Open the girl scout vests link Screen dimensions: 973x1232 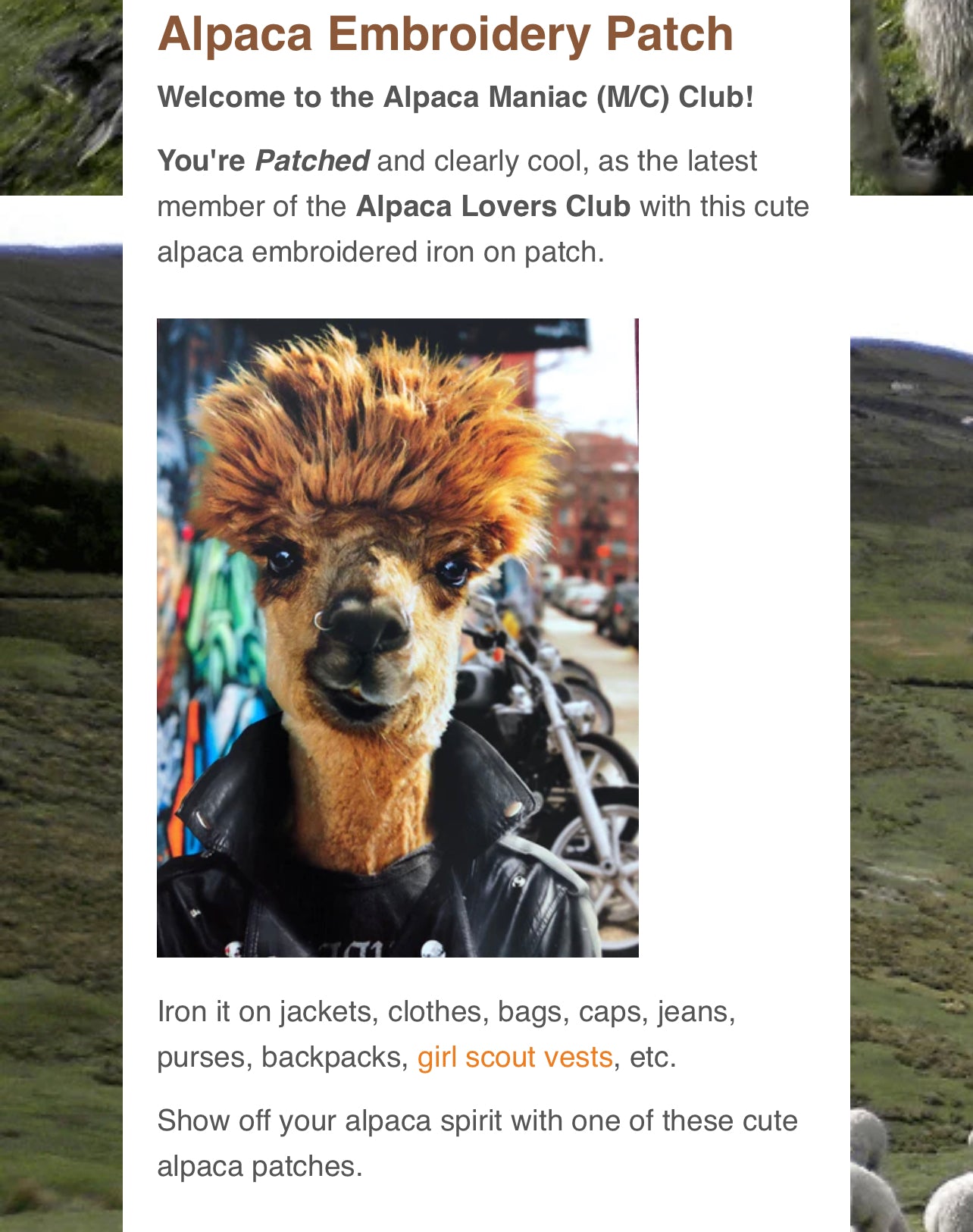(515, 1057)
